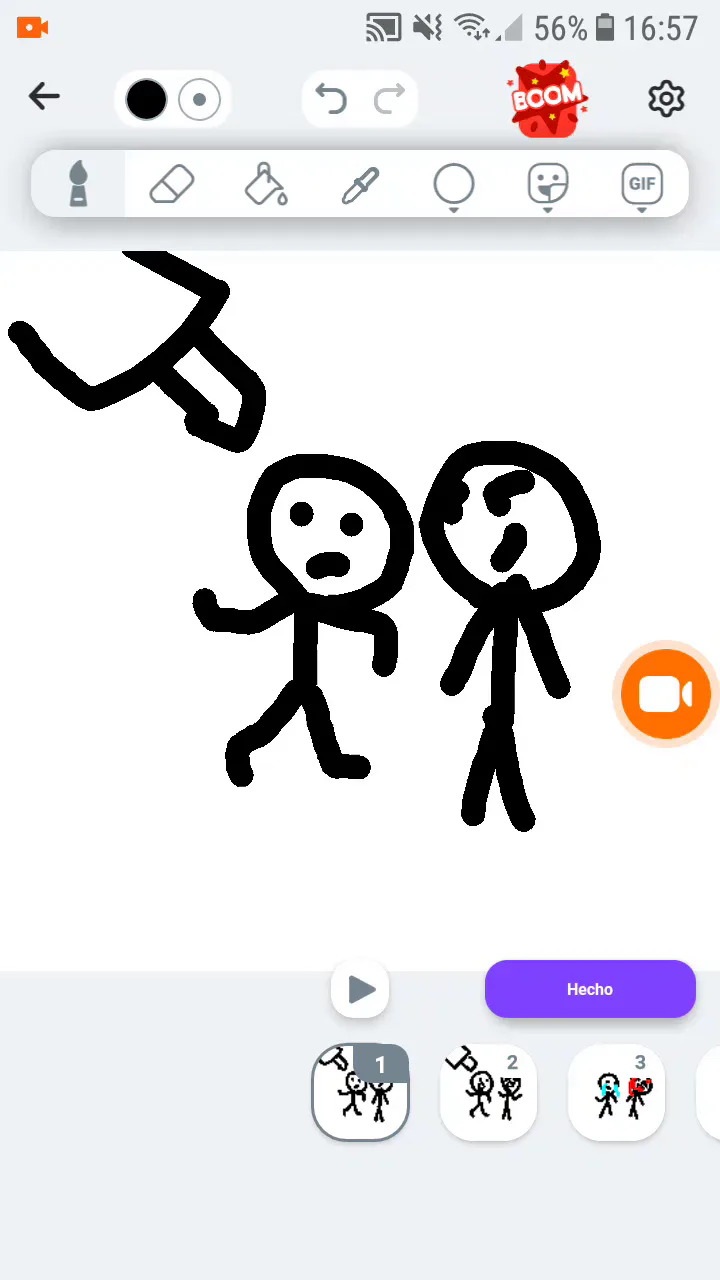The height and width of the screenshot is (1280, 720).
Task: Select frame 3 thumbnail
Action: [x=617, y=1092]
